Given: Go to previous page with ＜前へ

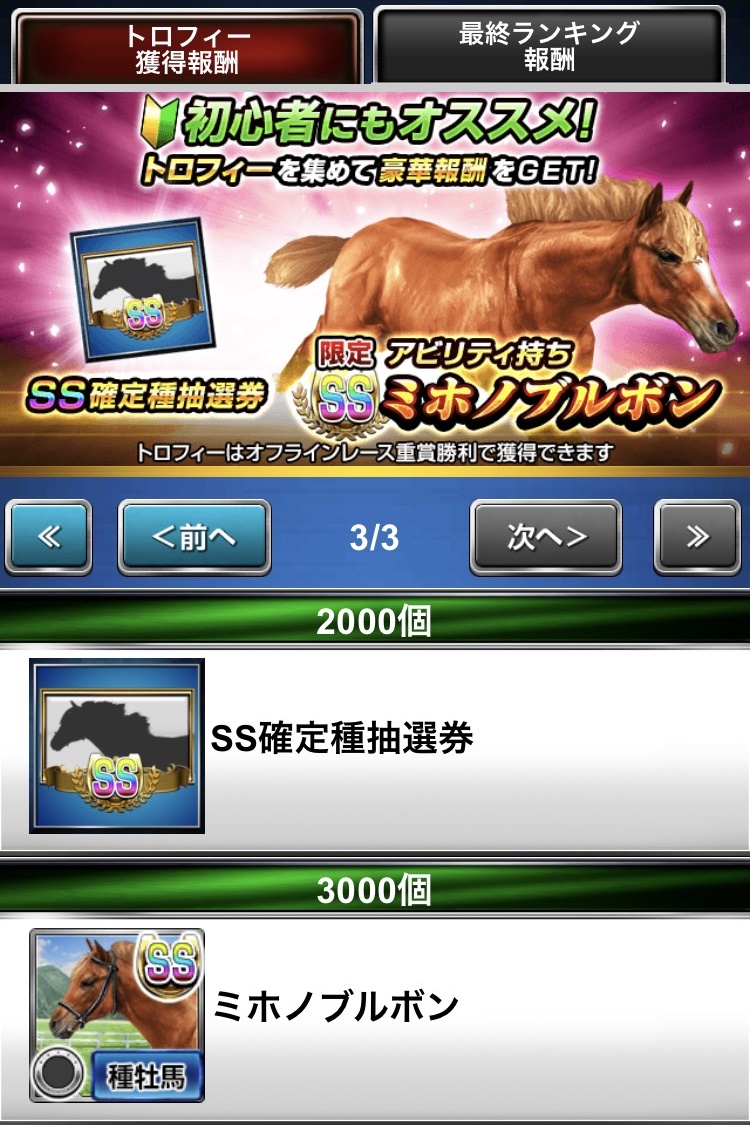Looking at the screenshot, I should pos(194,537).
